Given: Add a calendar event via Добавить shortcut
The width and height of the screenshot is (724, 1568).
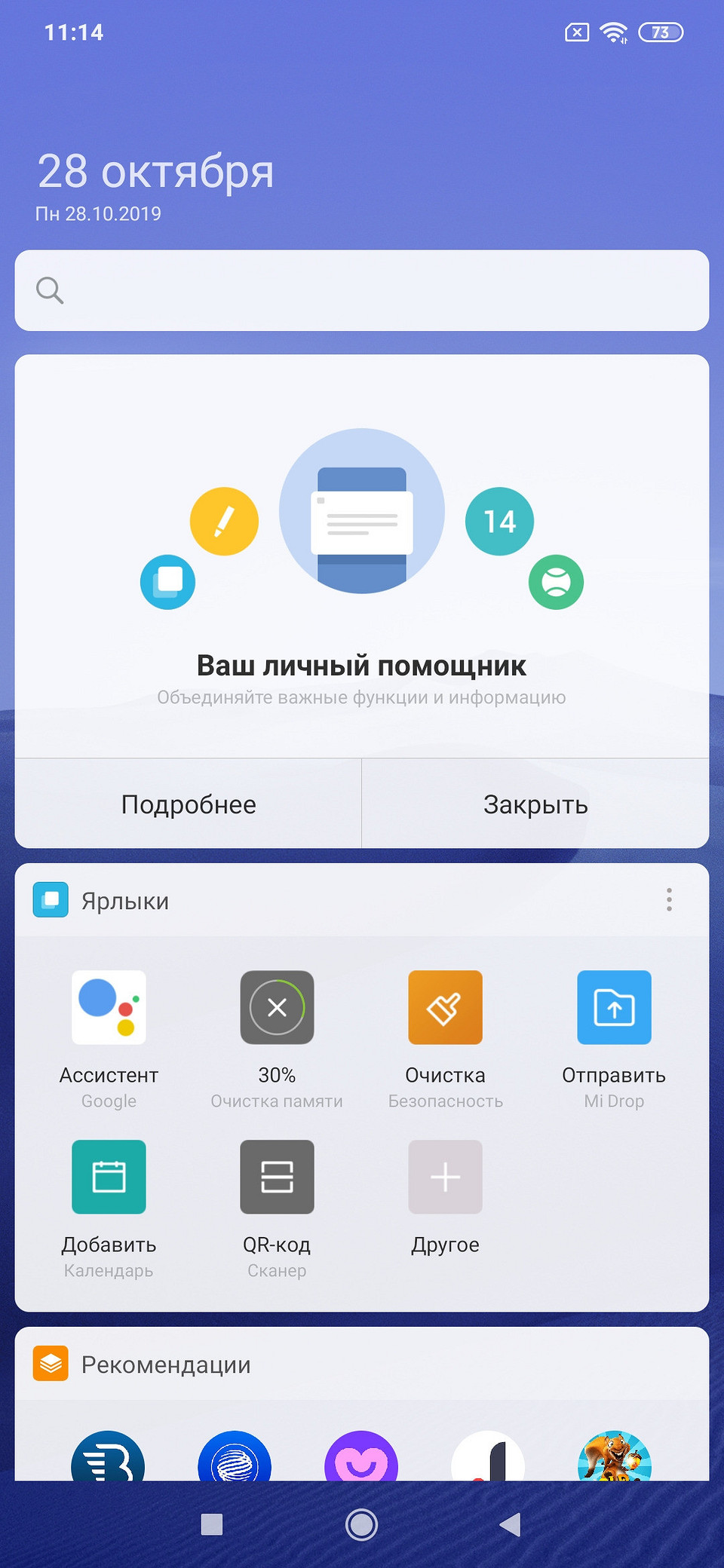Looking at the screenshot, I should [x=109, y=1178].
